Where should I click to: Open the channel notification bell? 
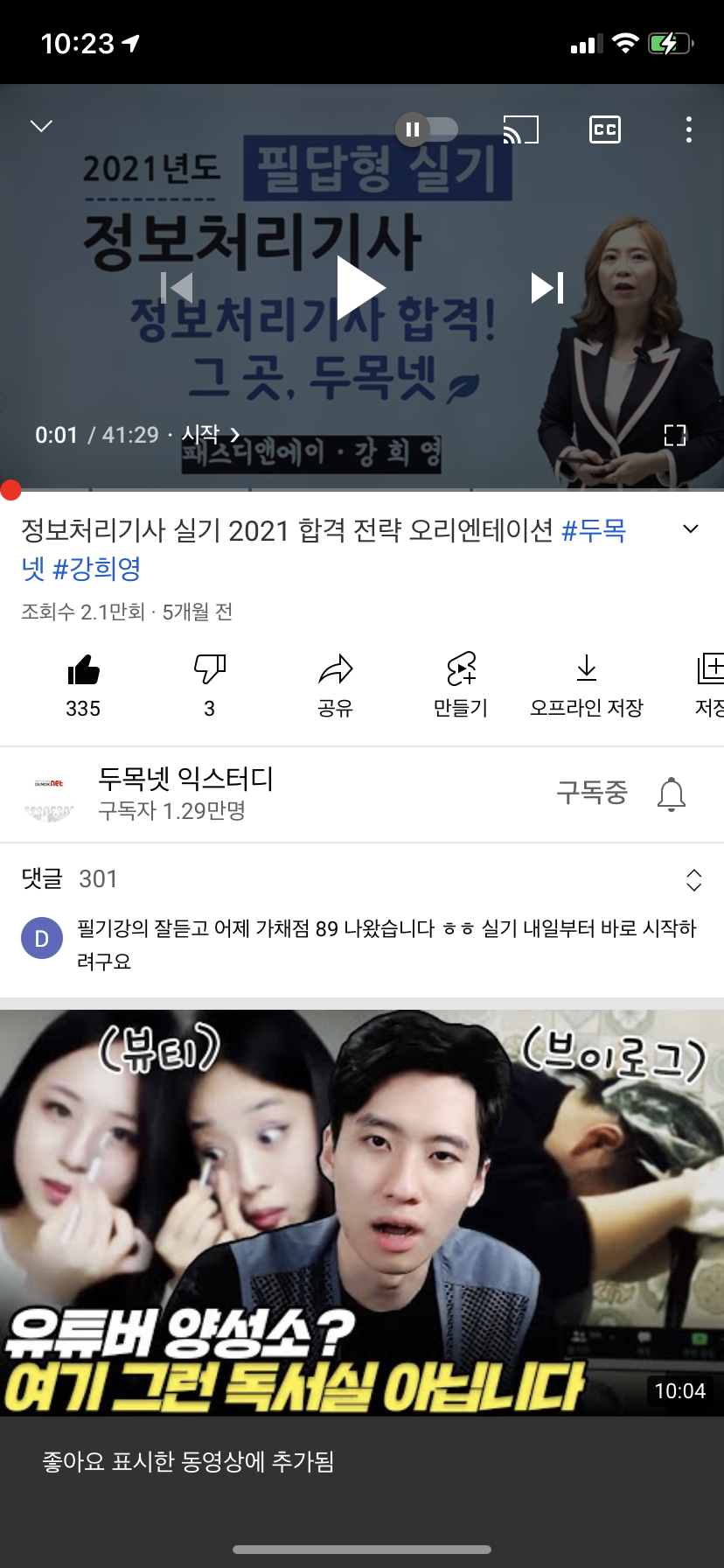pos(672,794)
